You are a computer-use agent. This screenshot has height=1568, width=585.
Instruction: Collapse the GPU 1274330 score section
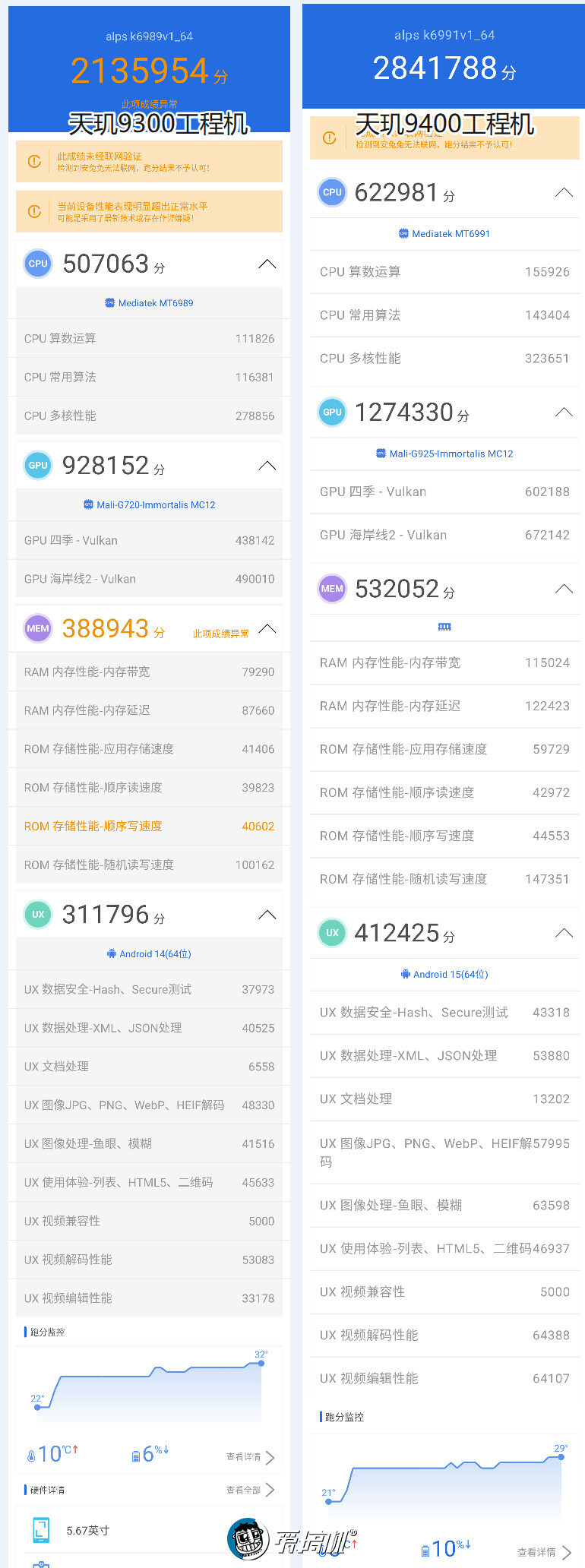click(564, 412)
